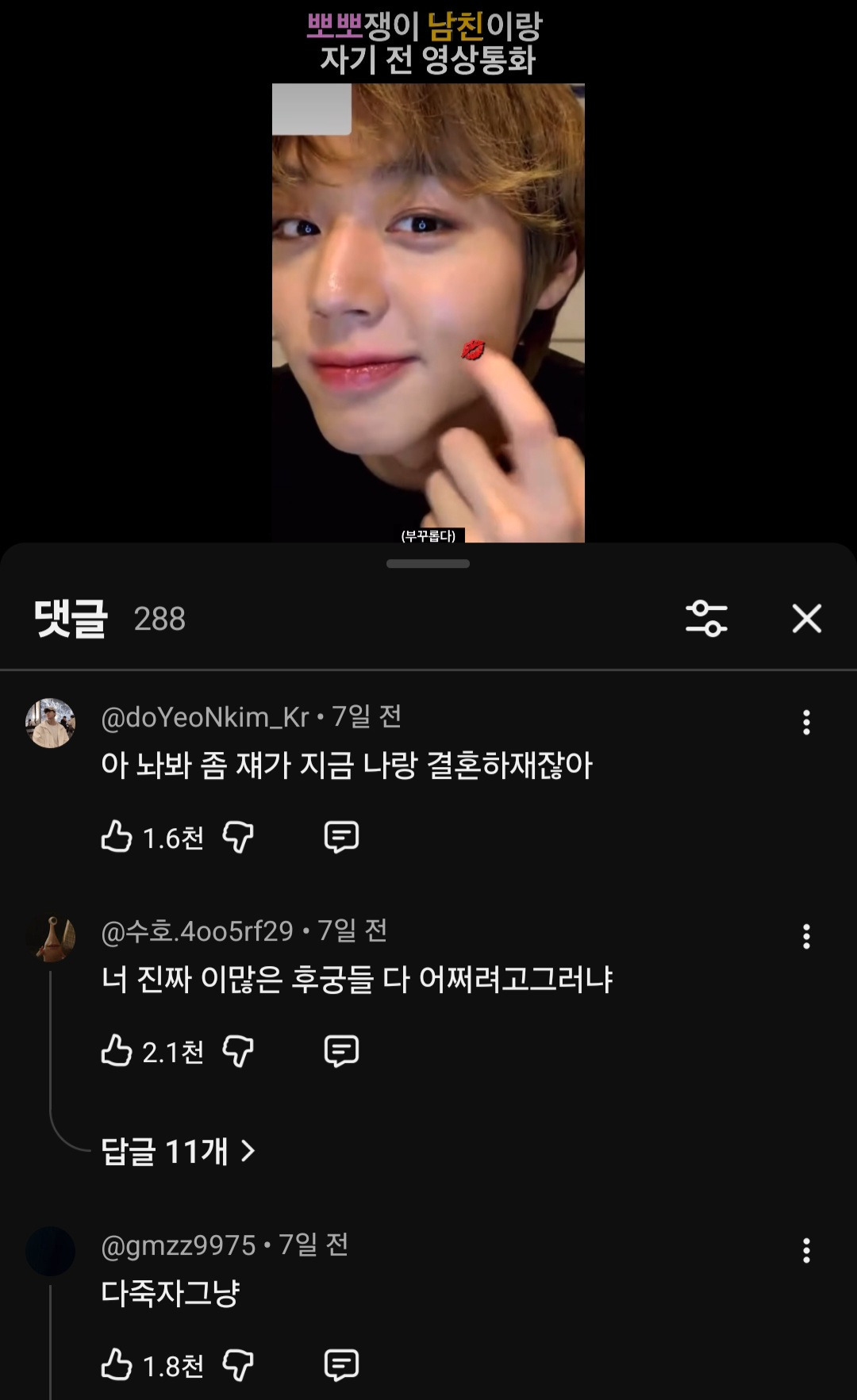Open overflow menu for @gmzz9975's comment

pyautogui.click(x=806, y=1251)
